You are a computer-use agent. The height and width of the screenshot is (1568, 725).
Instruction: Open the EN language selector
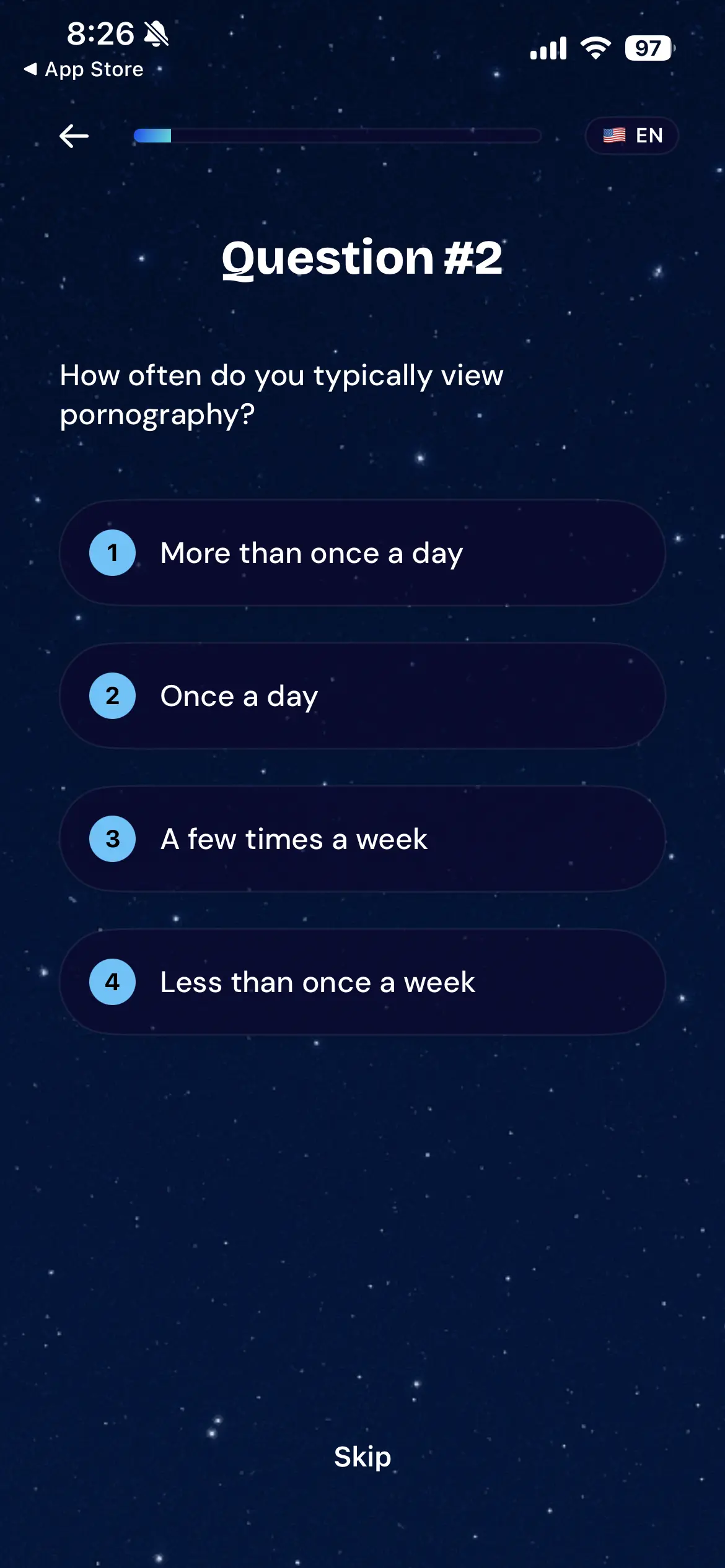pos(631,136)
